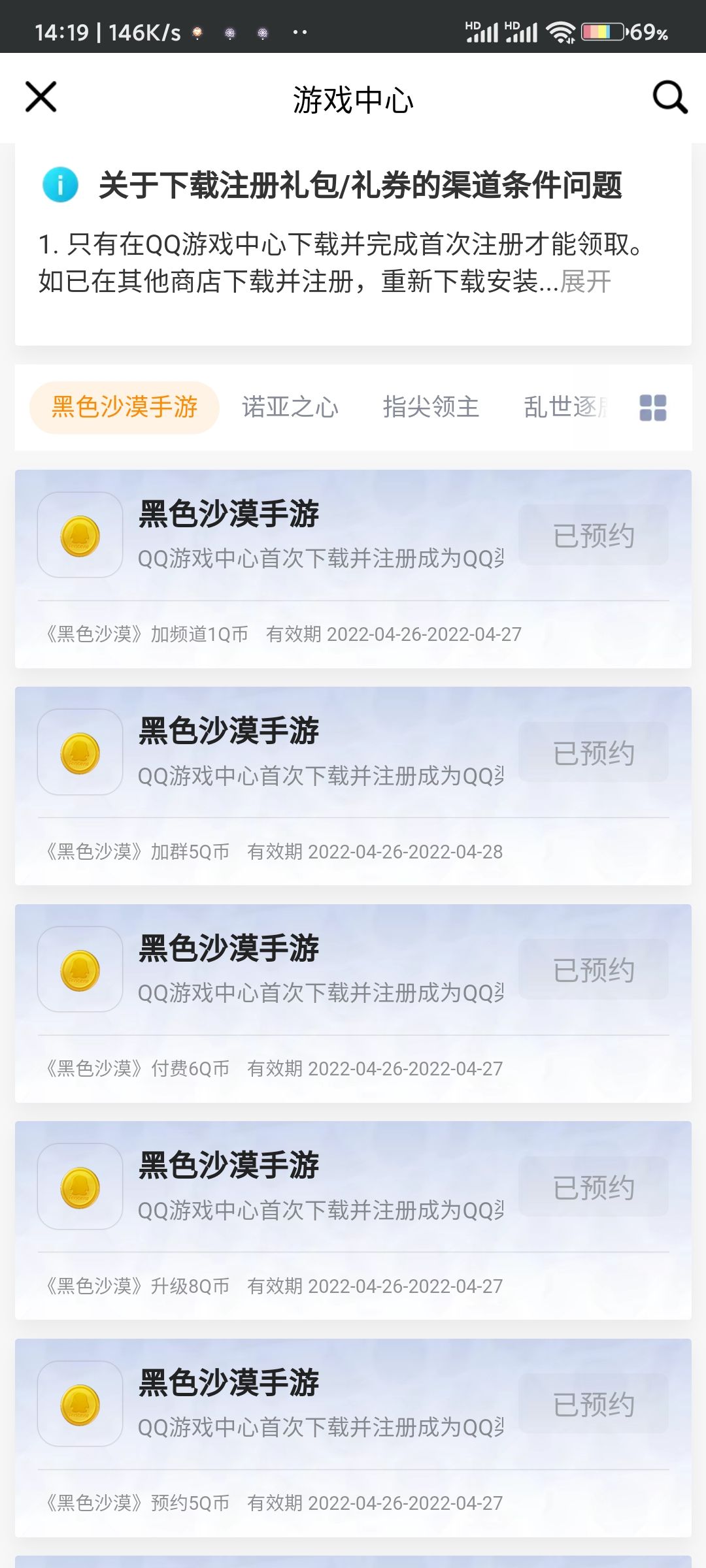Select the game icon in the 加群5Q币 card

coord(79,751)
